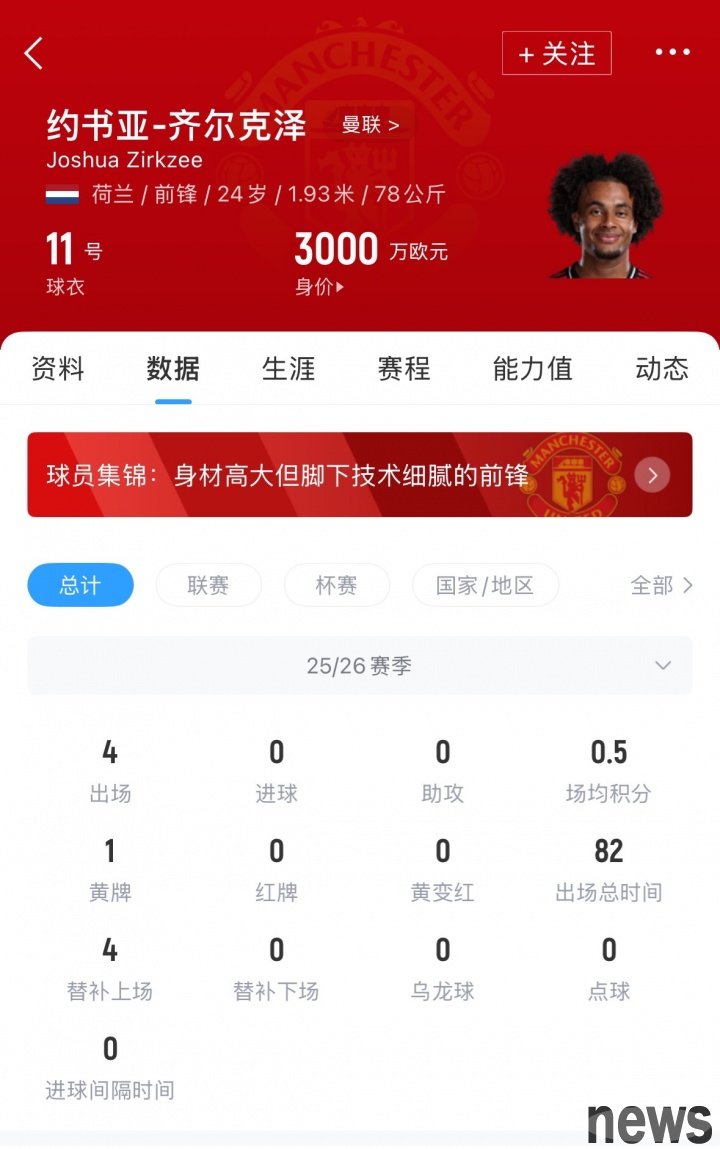Go back using the top-left arrow
Viewport: 720px width, 1149px height.
(x=34, y=54)
